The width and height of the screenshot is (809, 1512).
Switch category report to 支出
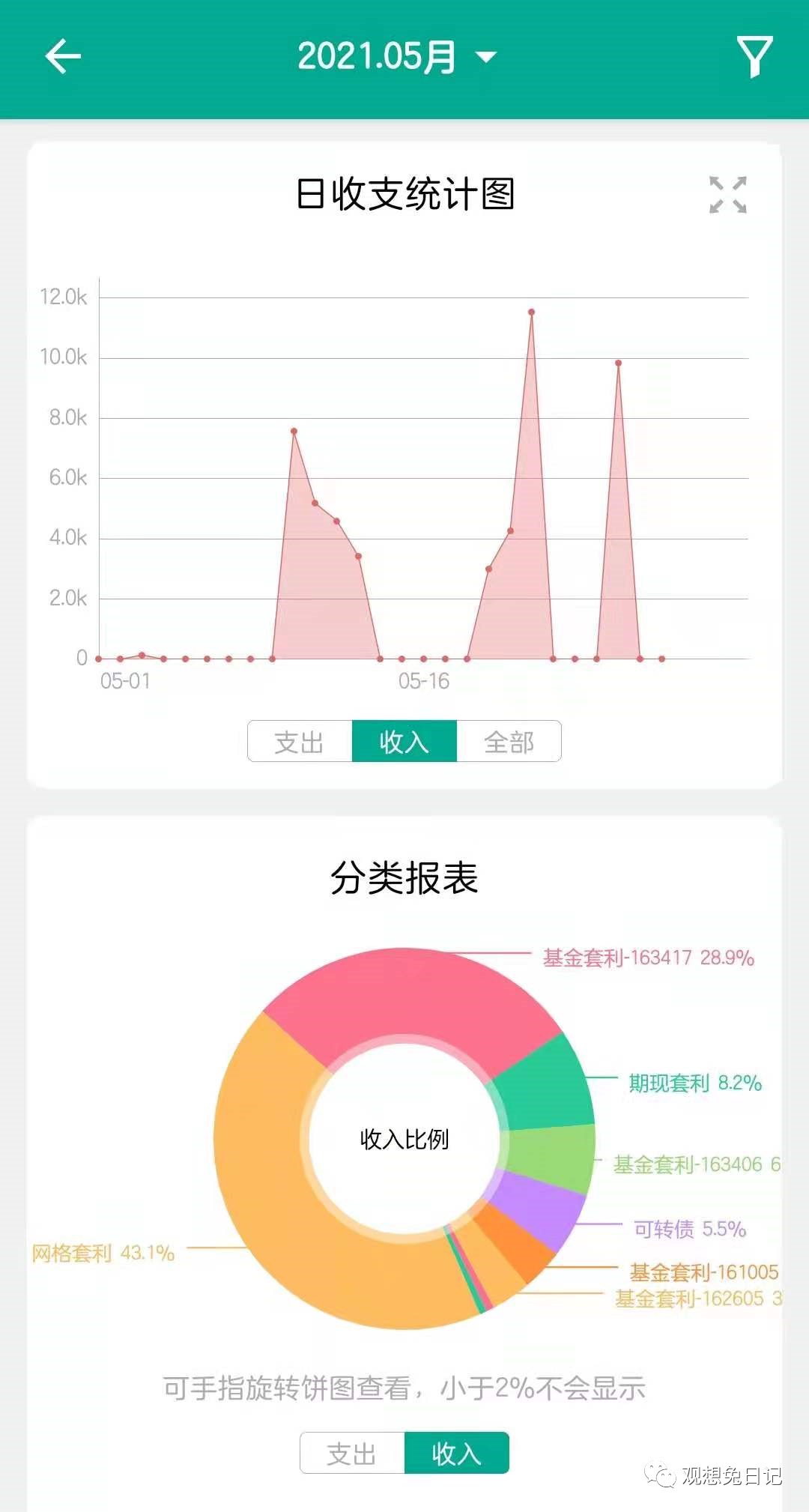click(x=352, y=1453)
